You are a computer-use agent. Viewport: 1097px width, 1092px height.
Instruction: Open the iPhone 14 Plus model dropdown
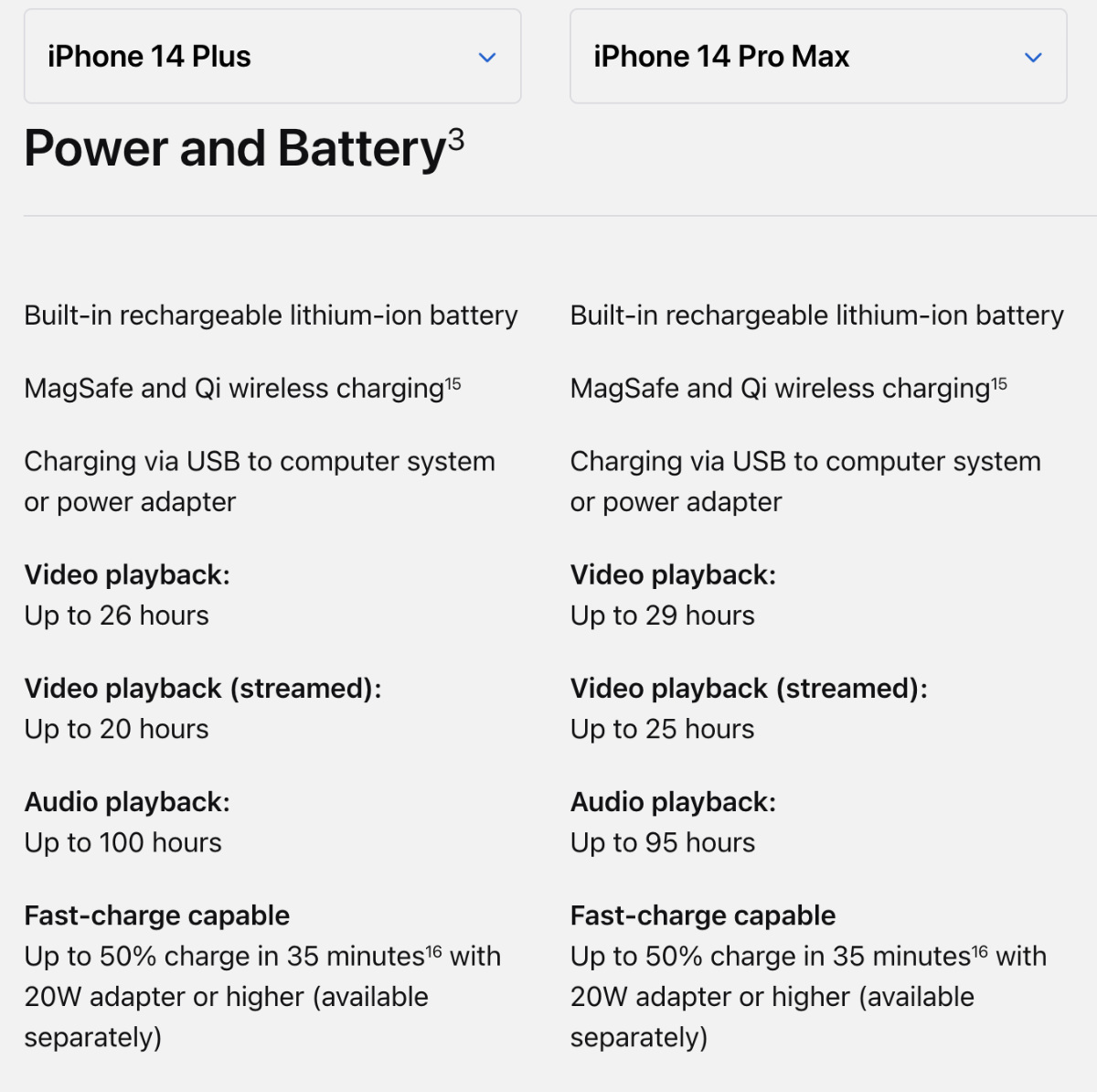pyautogui.click(x=272, y=57)
